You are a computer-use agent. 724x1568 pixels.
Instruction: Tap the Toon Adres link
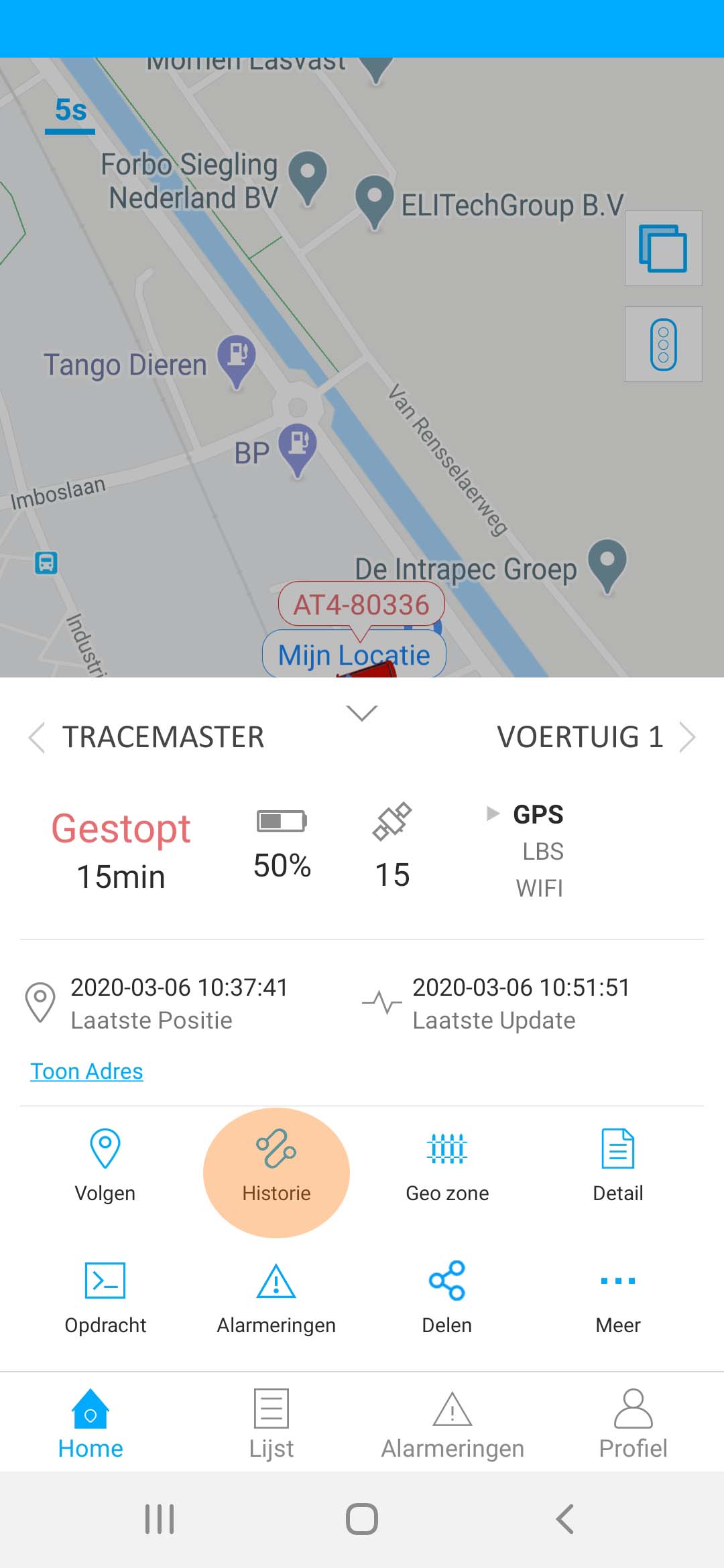tap(86, 1071)
